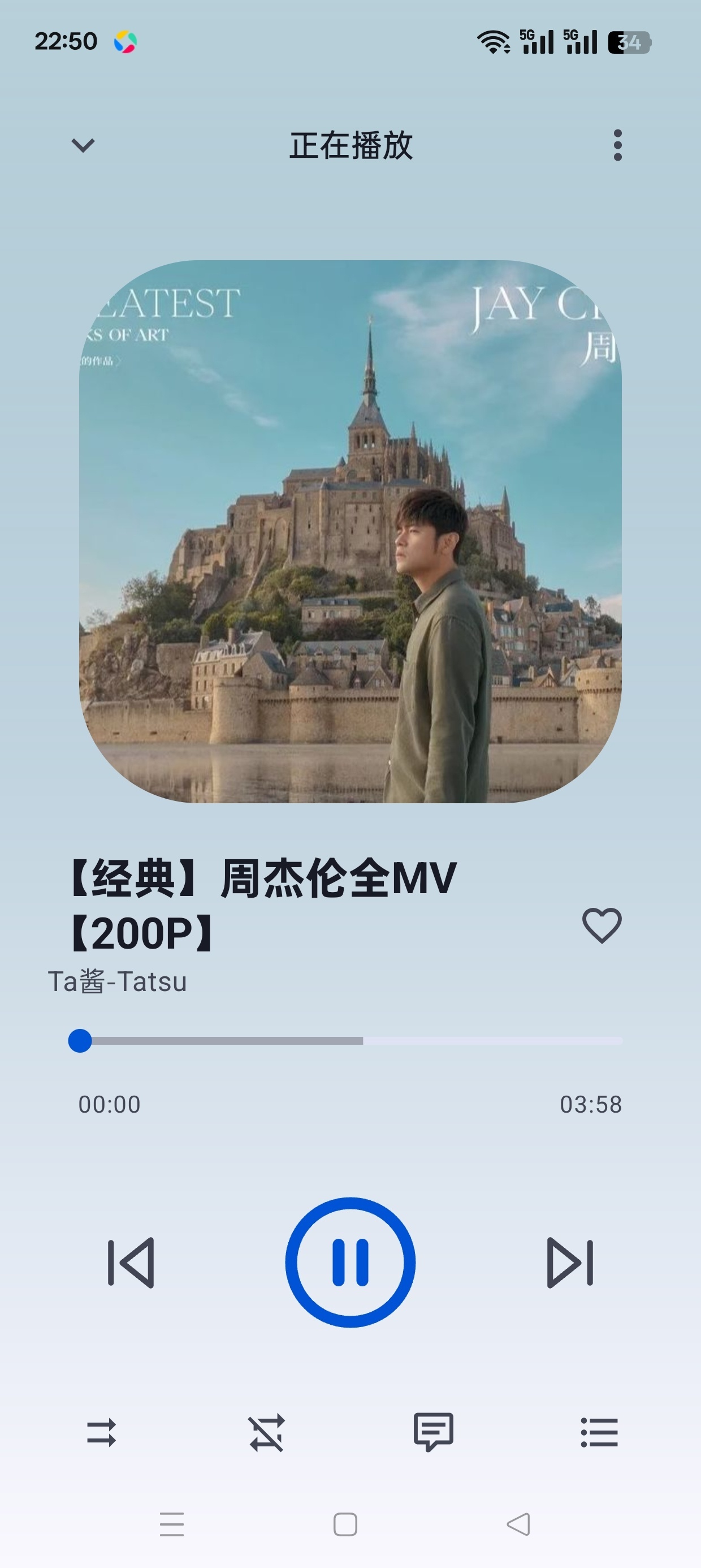Go back using system navigation
Image resolution: width=701 pixels, height=1568 pixels.
pyautogui.click(x=518, y=1524)
